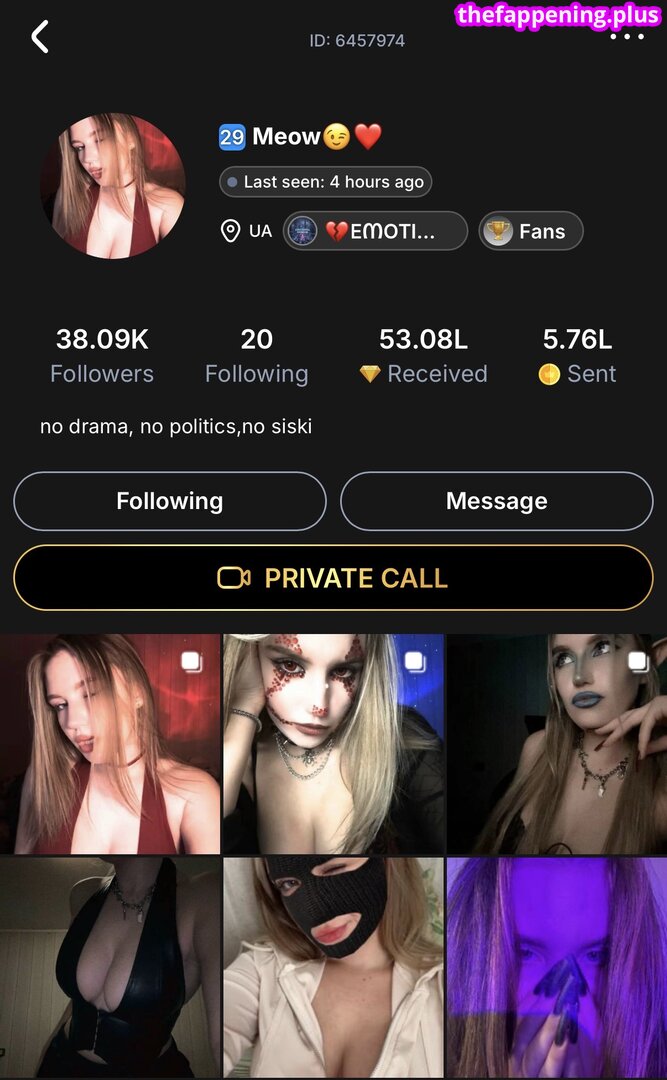Open the three-dot overflow menu

627,37
